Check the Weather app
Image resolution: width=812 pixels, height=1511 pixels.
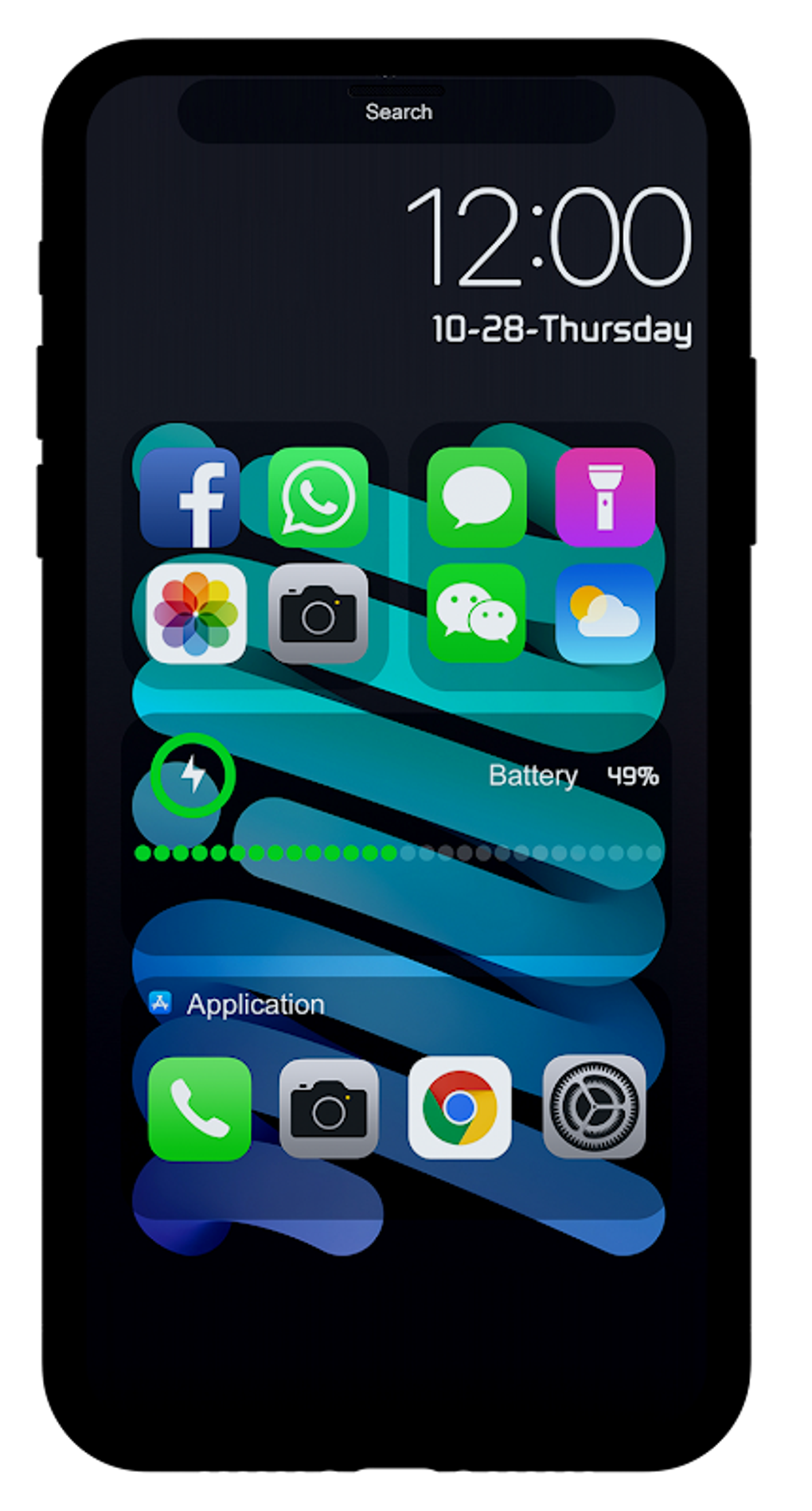(x=605, y=613)
